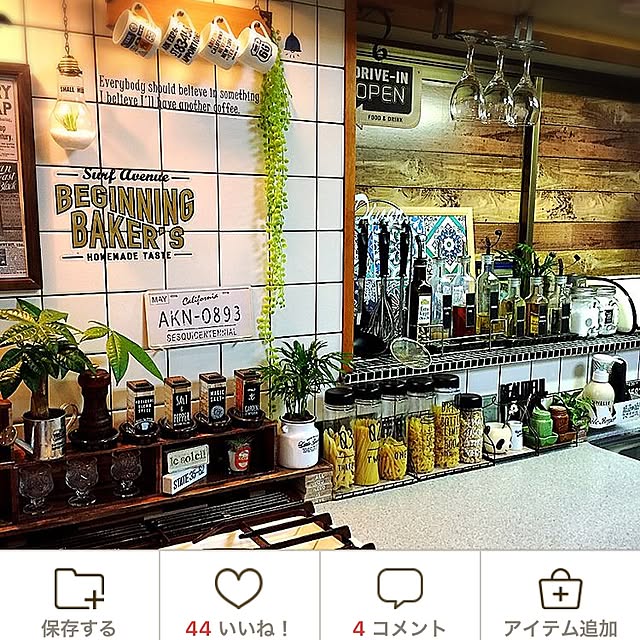Open the kitchen photo full view
The width and height of the screenshot is (640, 640).
(320, 275)
